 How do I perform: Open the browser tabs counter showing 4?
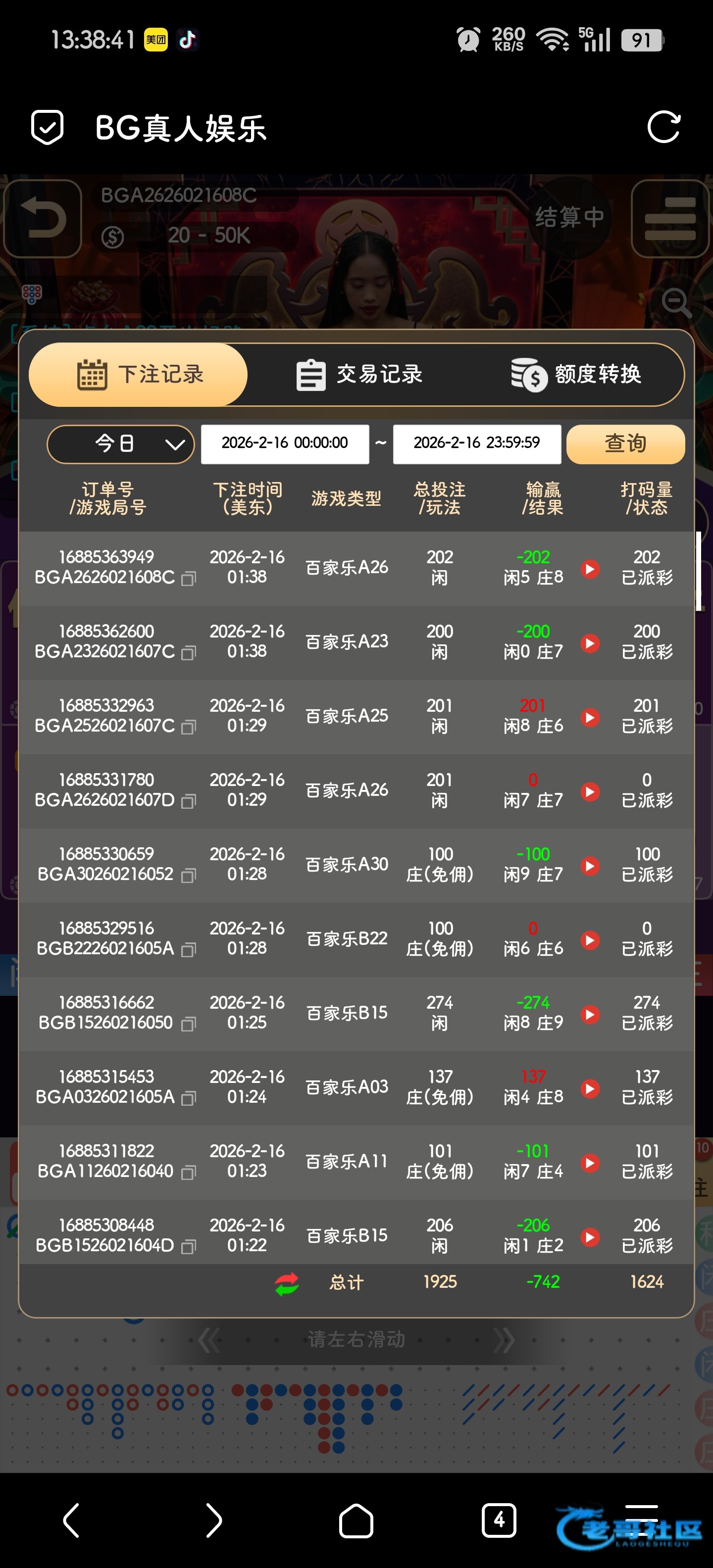(x=499, y=1520)
